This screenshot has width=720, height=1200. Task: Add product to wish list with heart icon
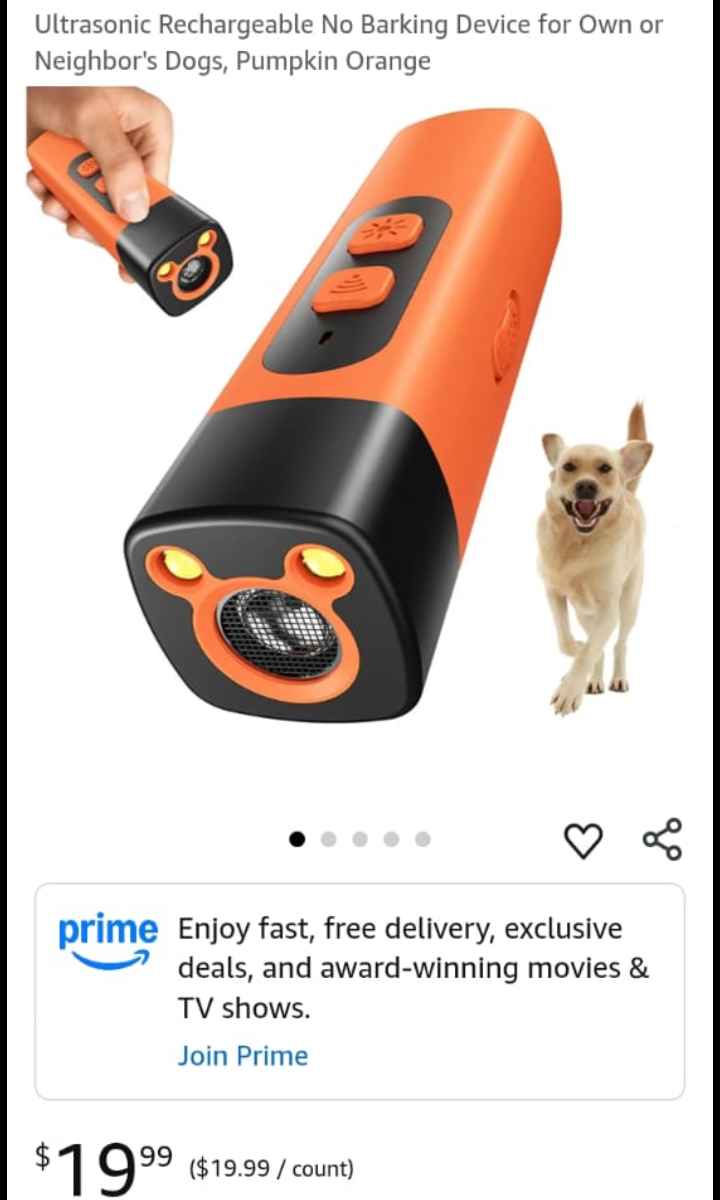point(584,840)
